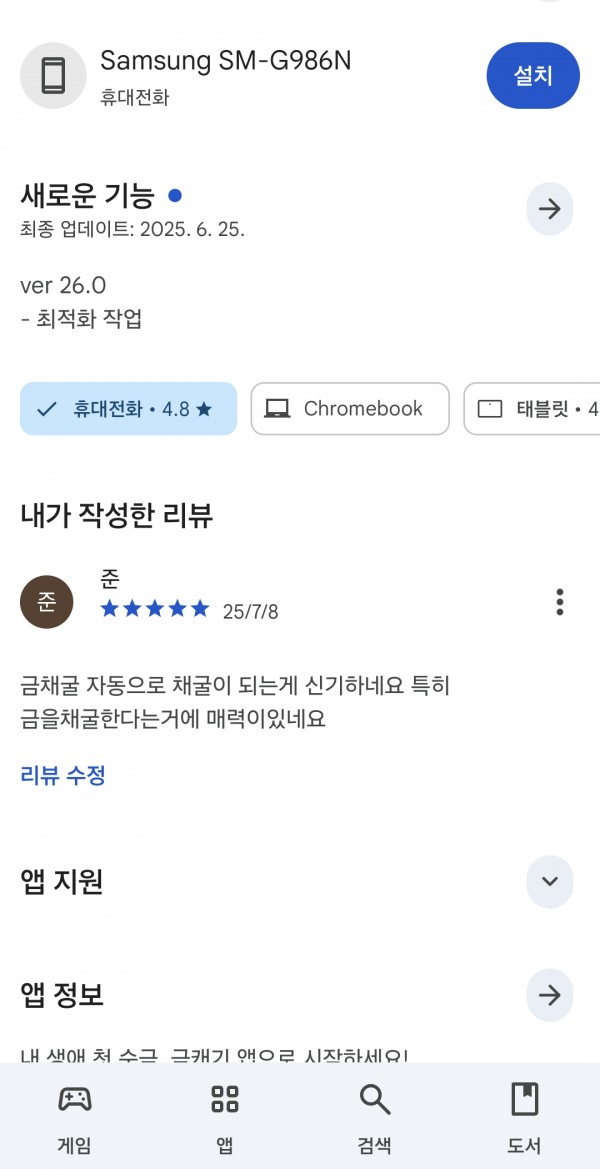Open the 앱 정보 arrow

[549, 995]
